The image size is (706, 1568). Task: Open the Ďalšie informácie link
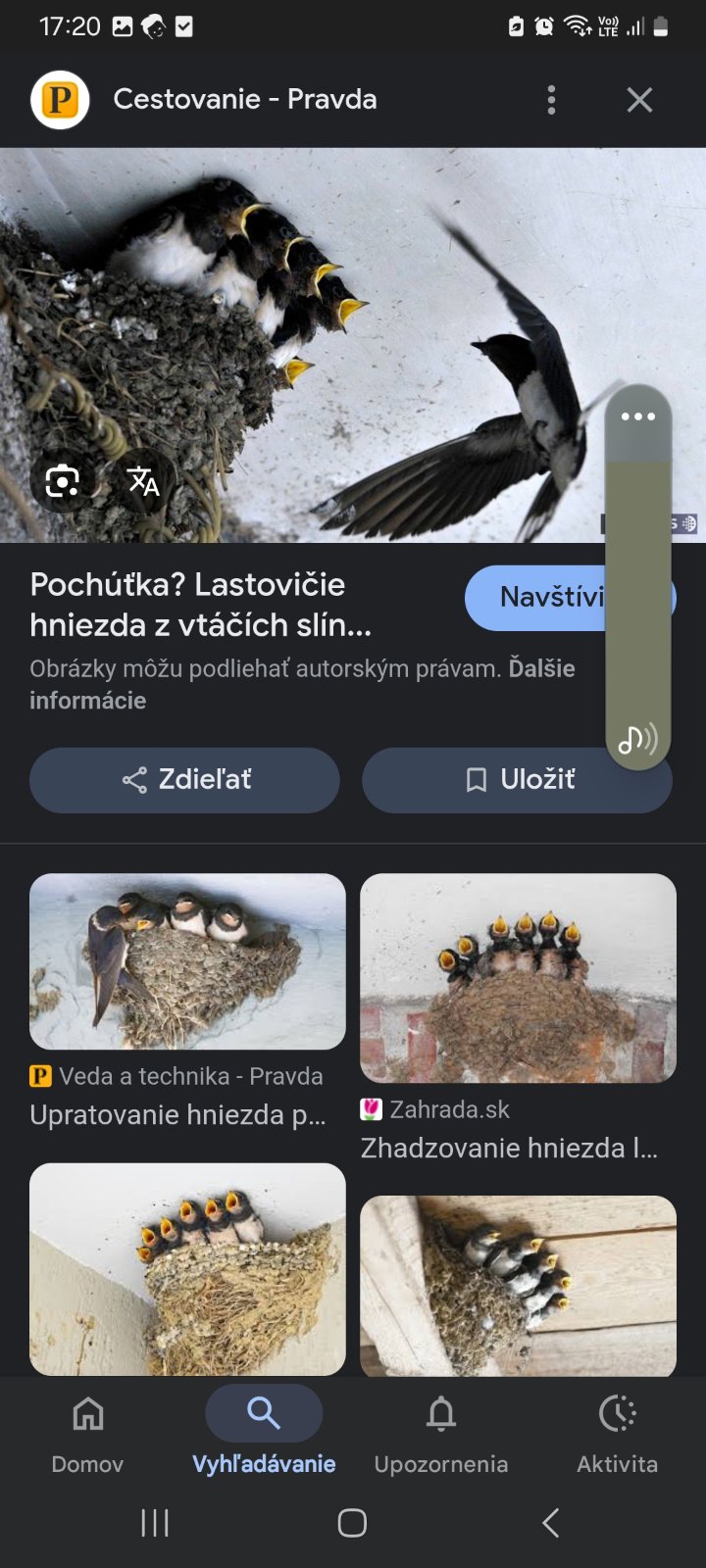87,701
